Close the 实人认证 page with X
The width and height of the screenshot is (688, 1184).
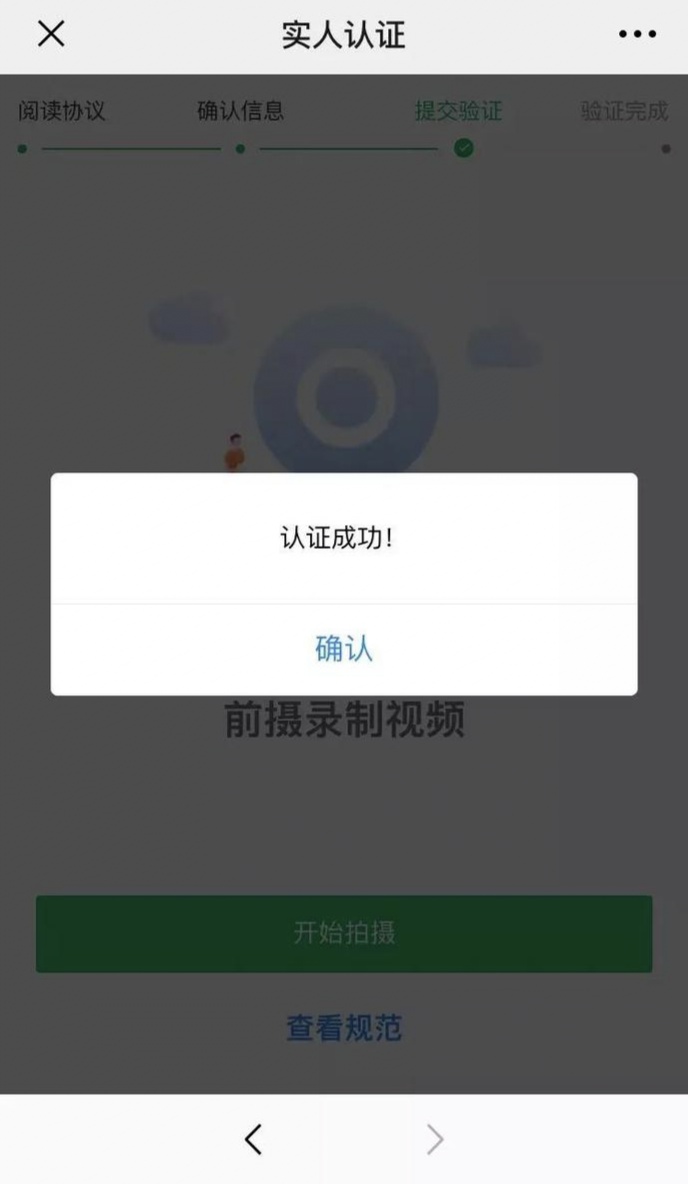tap(51, 34)
